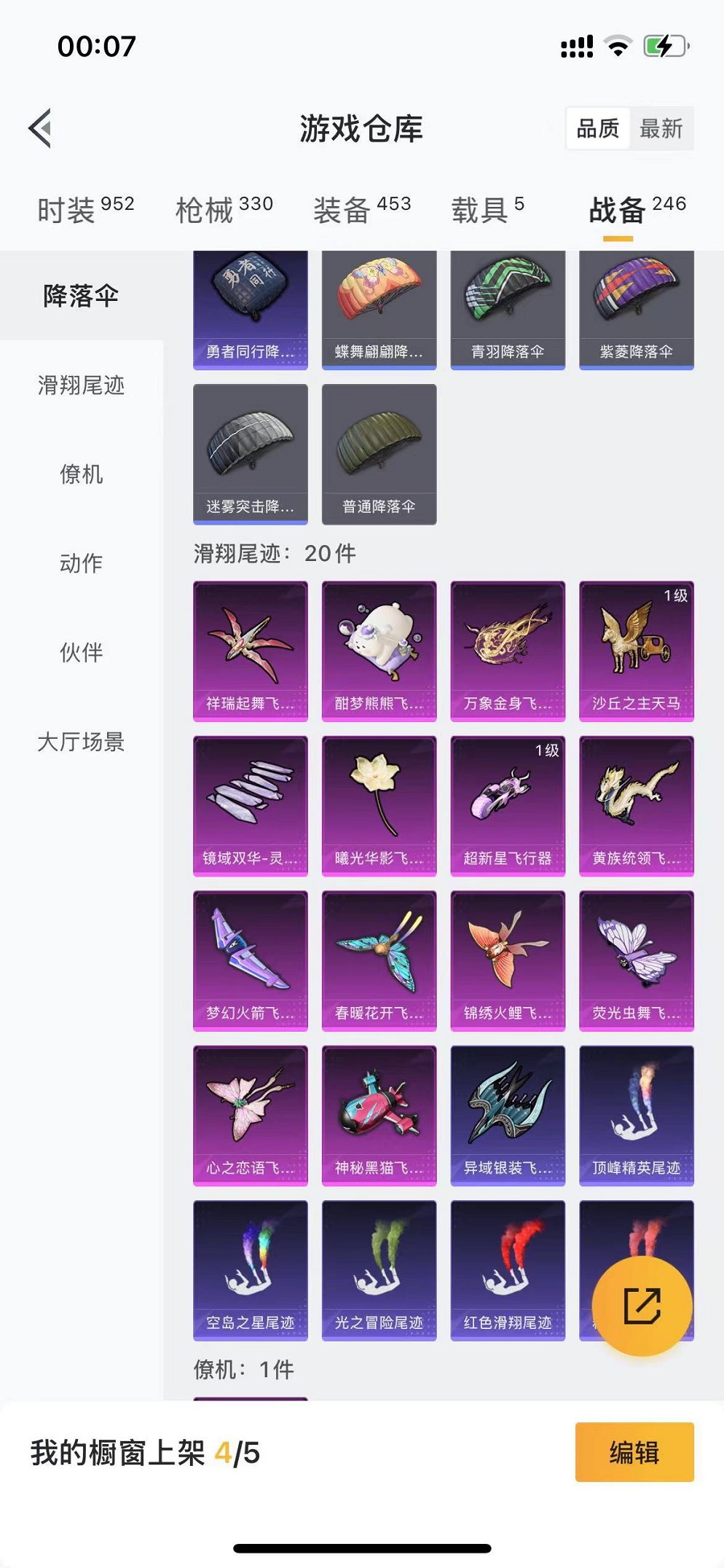Open the 超新星飞行器 item
724x1568 pixels.
coord(508,805)
